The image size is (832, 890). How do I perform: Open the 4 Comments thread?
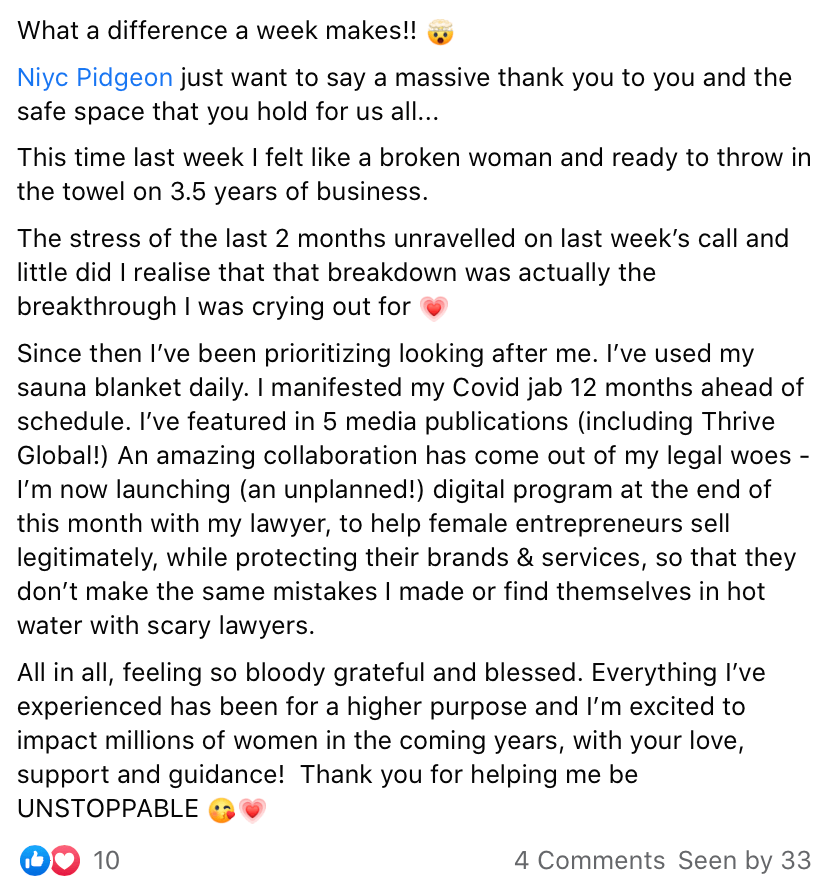pos(589,860)
